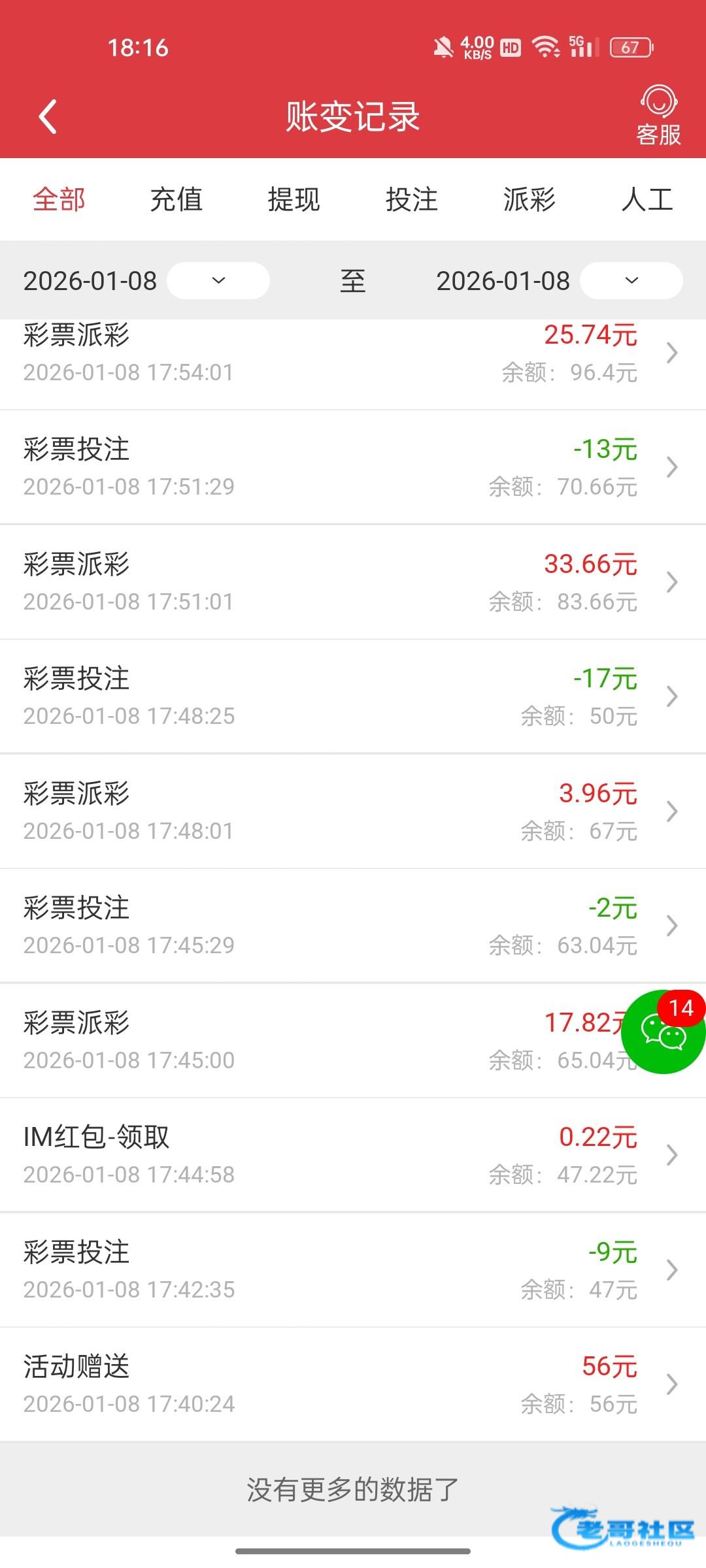Open 客服 customer service
The width and height of the screenshot is (706, 1568).
pyautogui.click(x=658, y=116)
